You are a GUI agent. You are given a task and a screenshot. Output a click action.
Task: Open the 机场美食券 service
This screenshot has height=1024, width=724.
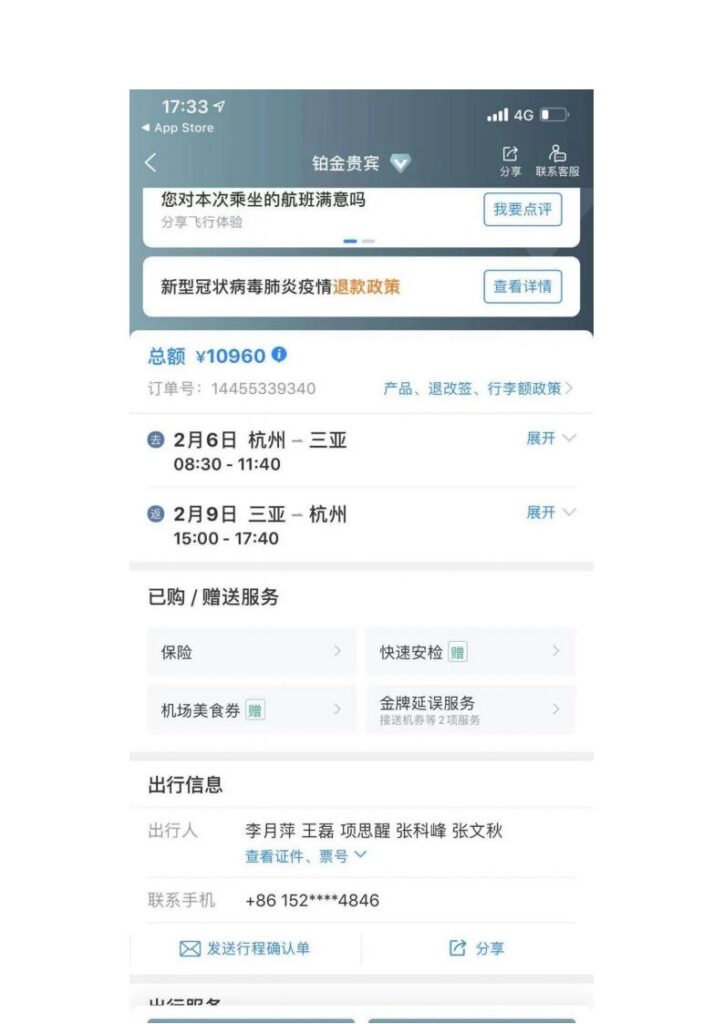click(x=251, y=710)
